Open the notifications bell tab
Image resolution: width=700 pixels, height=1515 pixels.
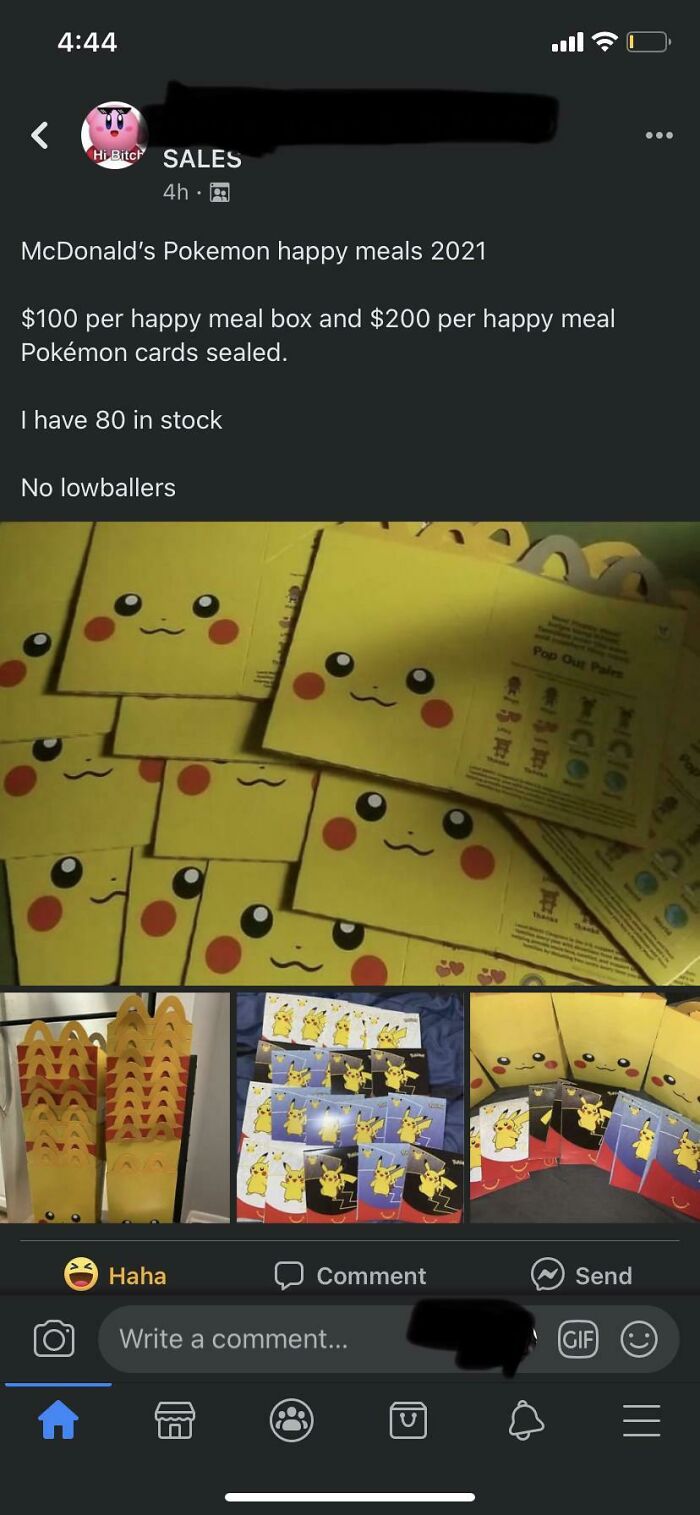pyautogui.click(x=525, y=1419)
